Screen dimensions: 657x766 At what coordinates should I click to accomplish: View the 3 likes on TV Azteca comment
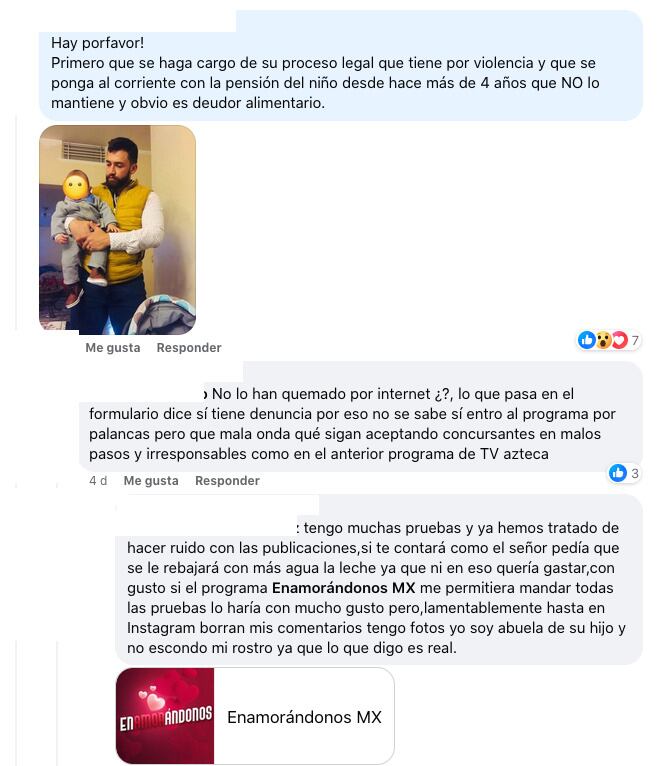(624, 473)
